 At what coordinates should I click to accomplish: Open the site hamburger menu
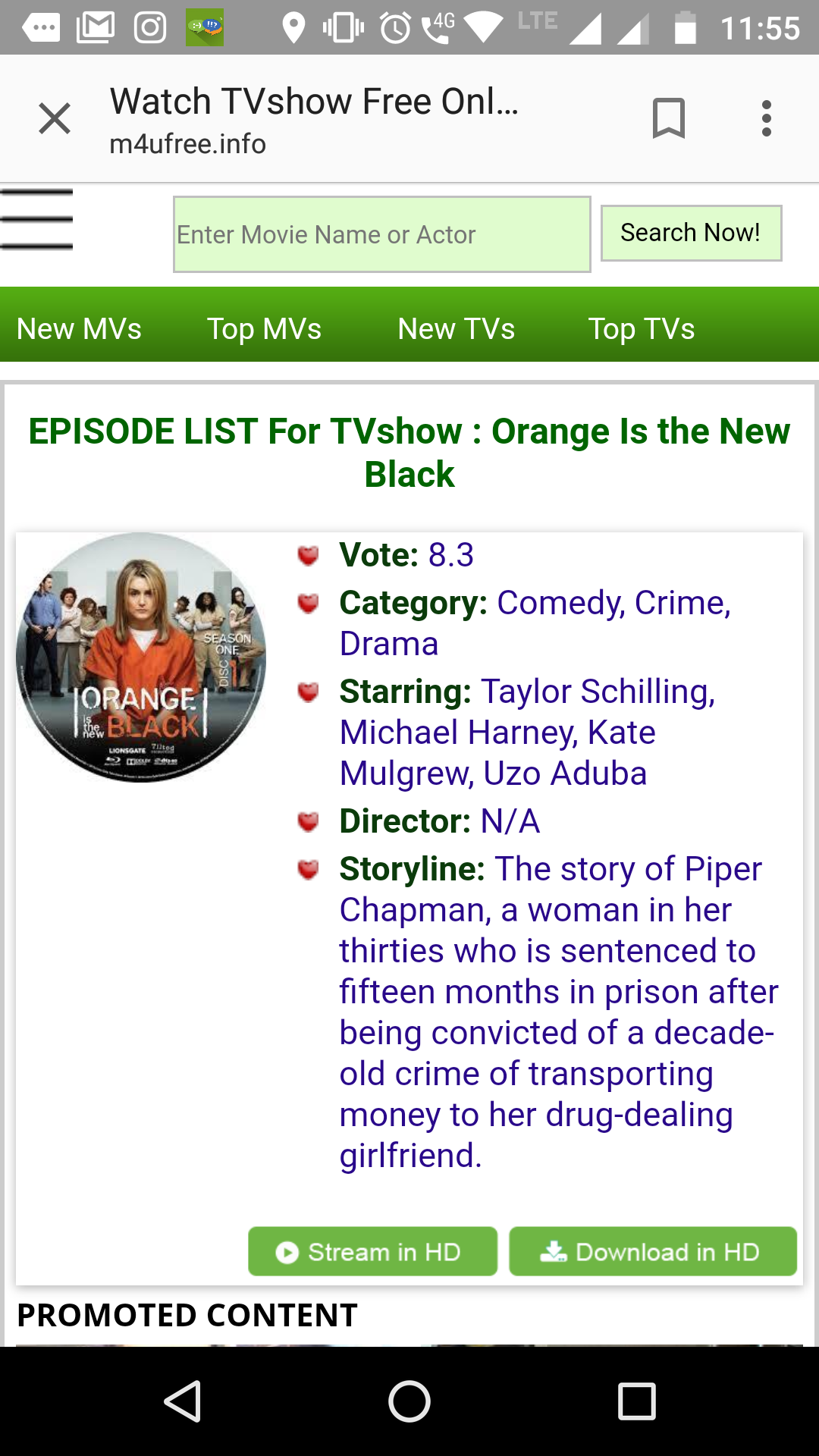click(x=36, y=220)
